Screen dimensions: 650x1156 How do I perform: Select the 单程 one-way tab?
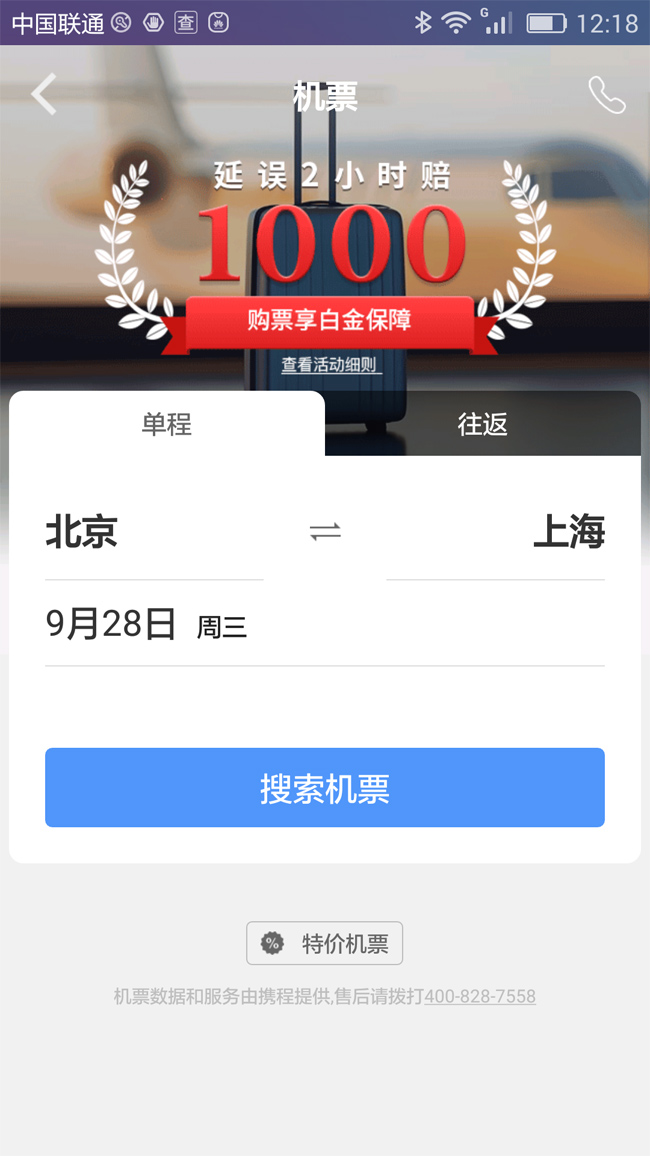[x=167, y=424]
